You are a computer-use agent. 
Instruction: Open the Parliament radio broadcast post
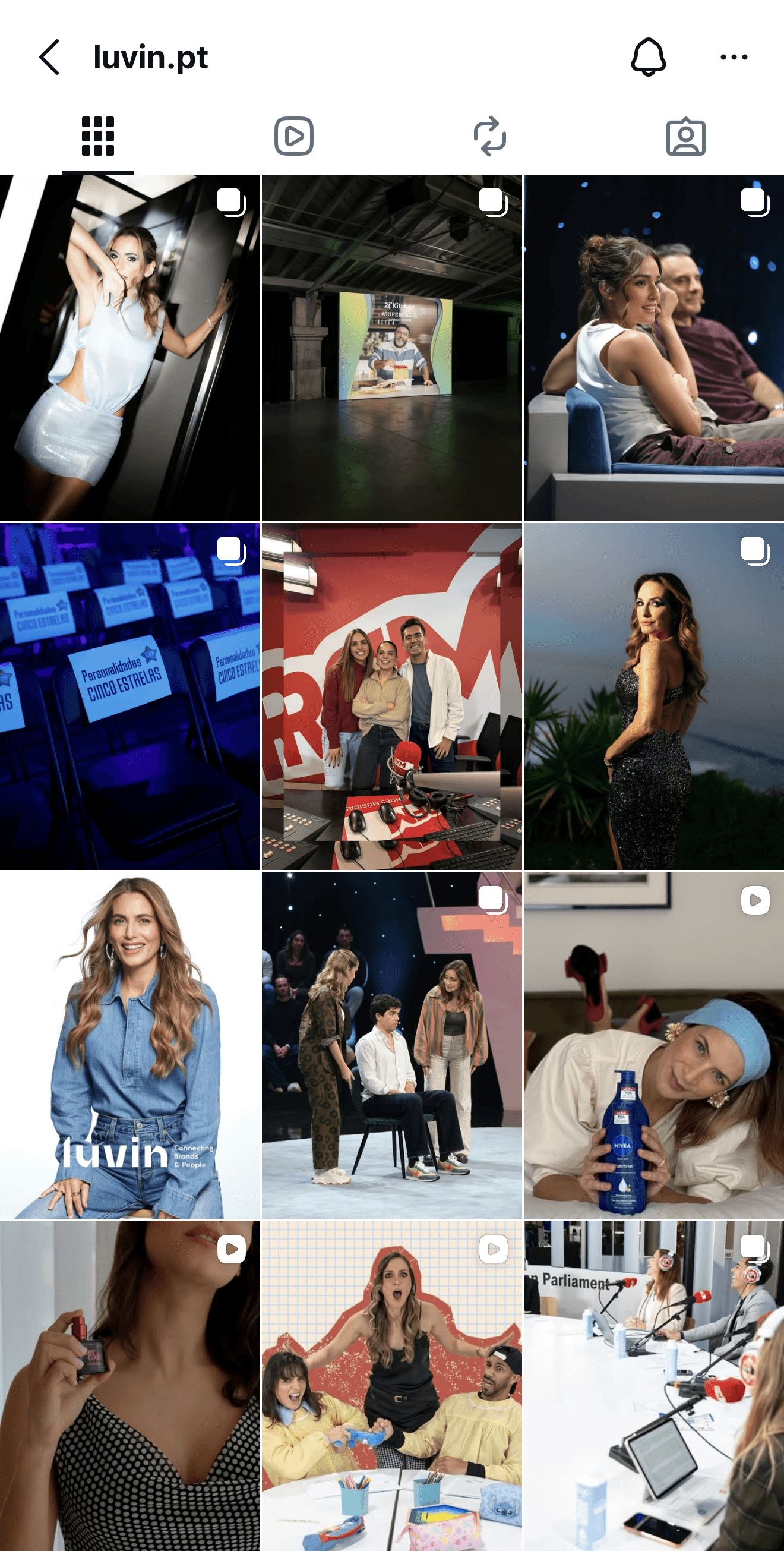coord(653,1385)
